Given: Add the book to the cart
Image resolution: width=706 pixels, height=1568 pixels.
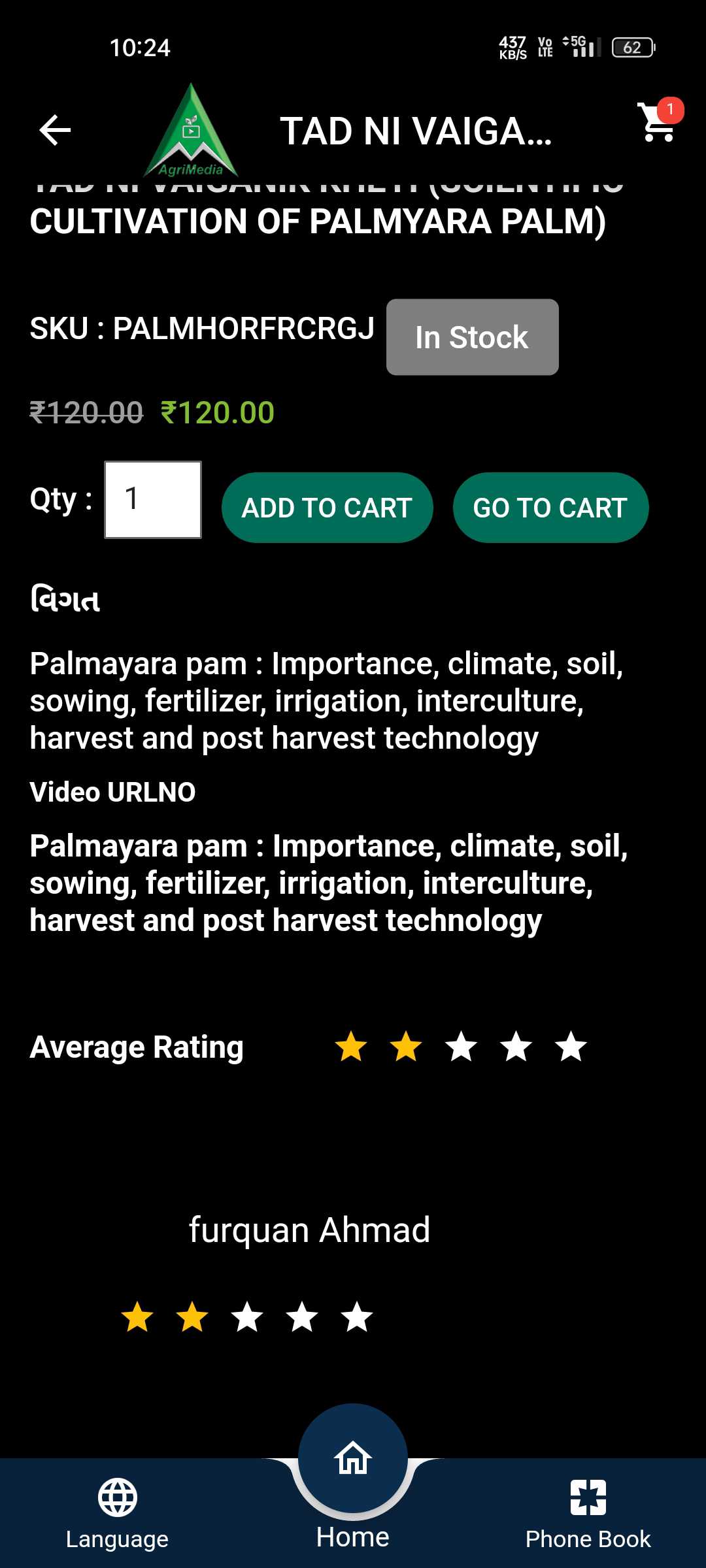Looking at the screenshot, I should tap(327, 508).
